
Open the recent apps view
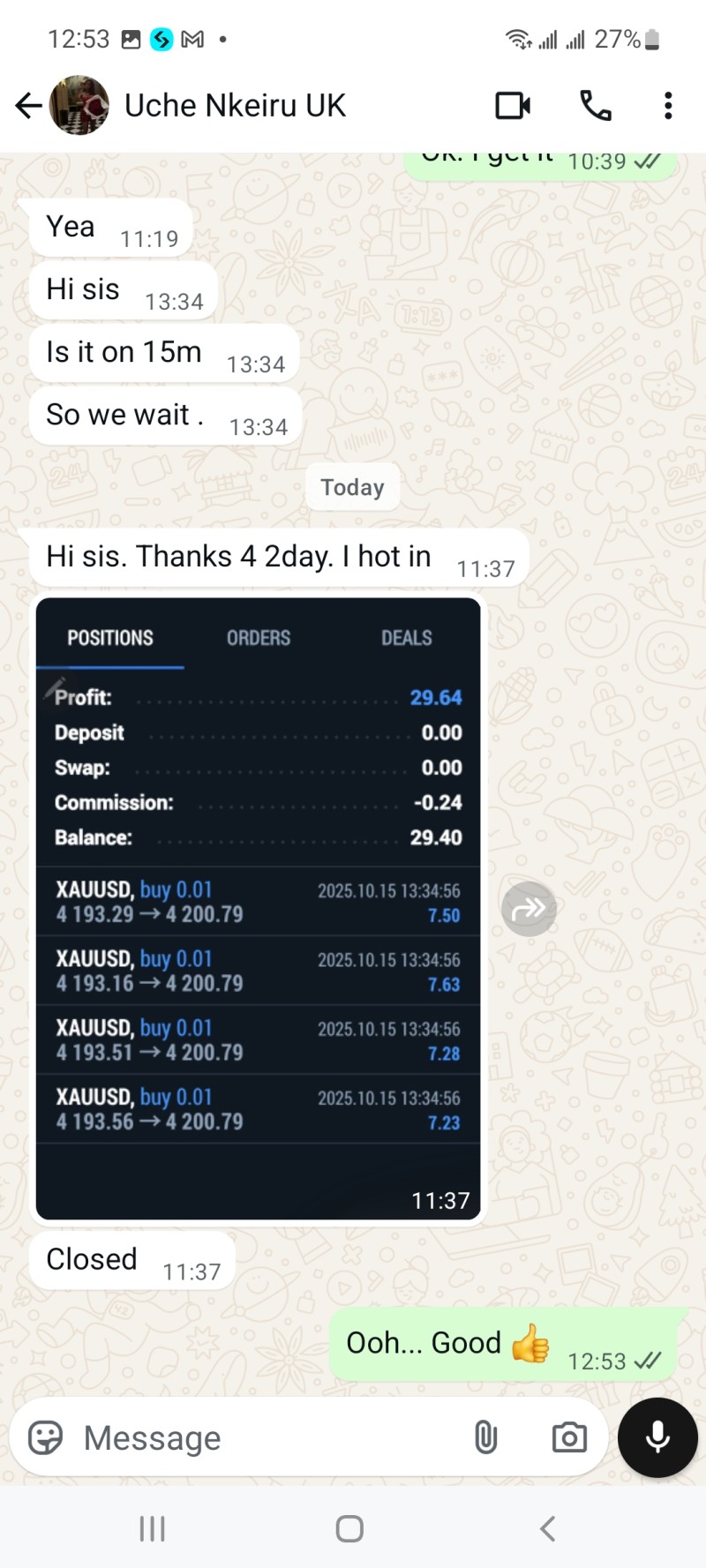click(x=153, y=1528)
